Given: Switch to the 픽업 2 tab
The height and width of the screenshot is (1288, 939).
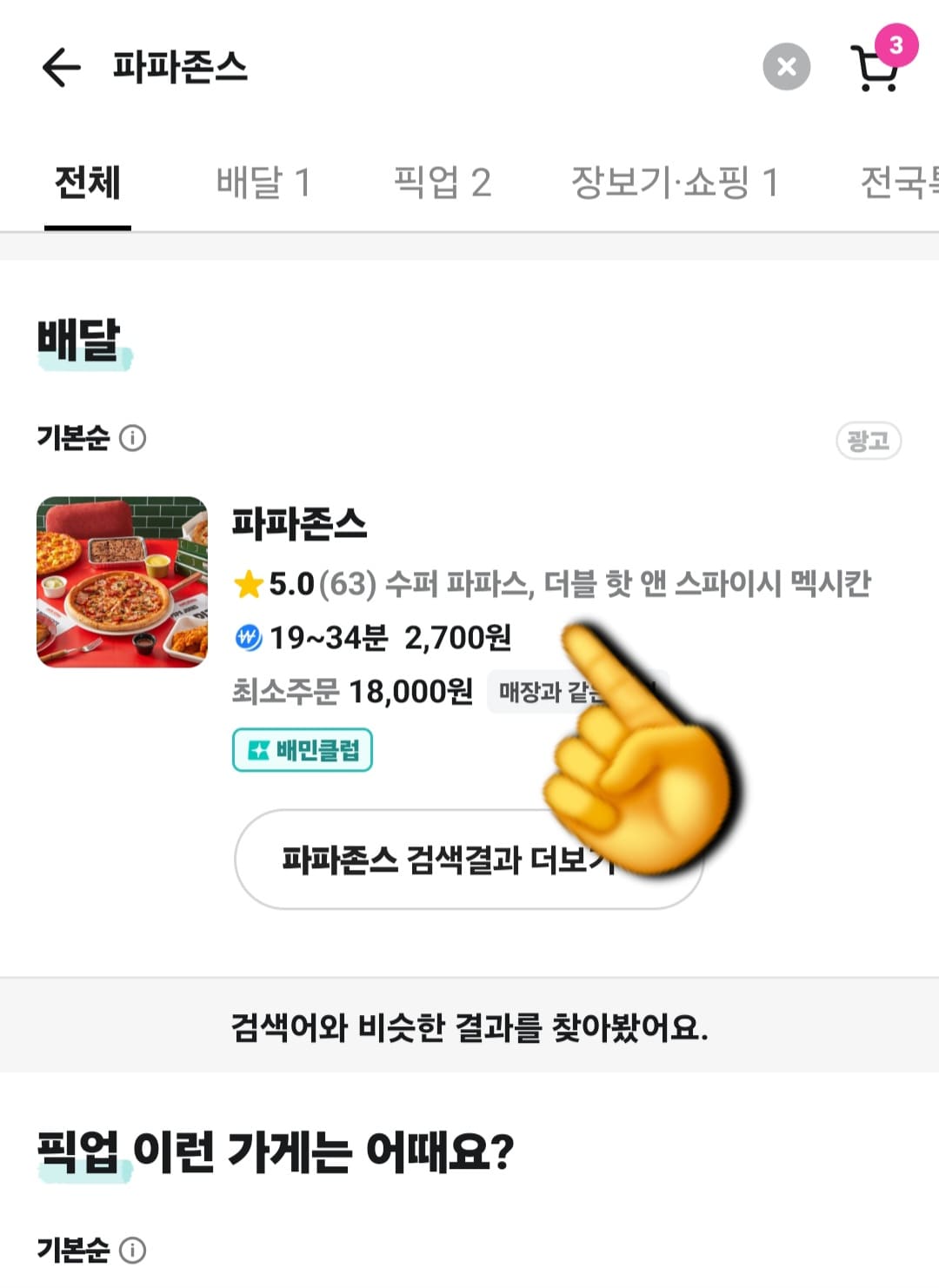Looking at the screenshot, I should 446,183.
